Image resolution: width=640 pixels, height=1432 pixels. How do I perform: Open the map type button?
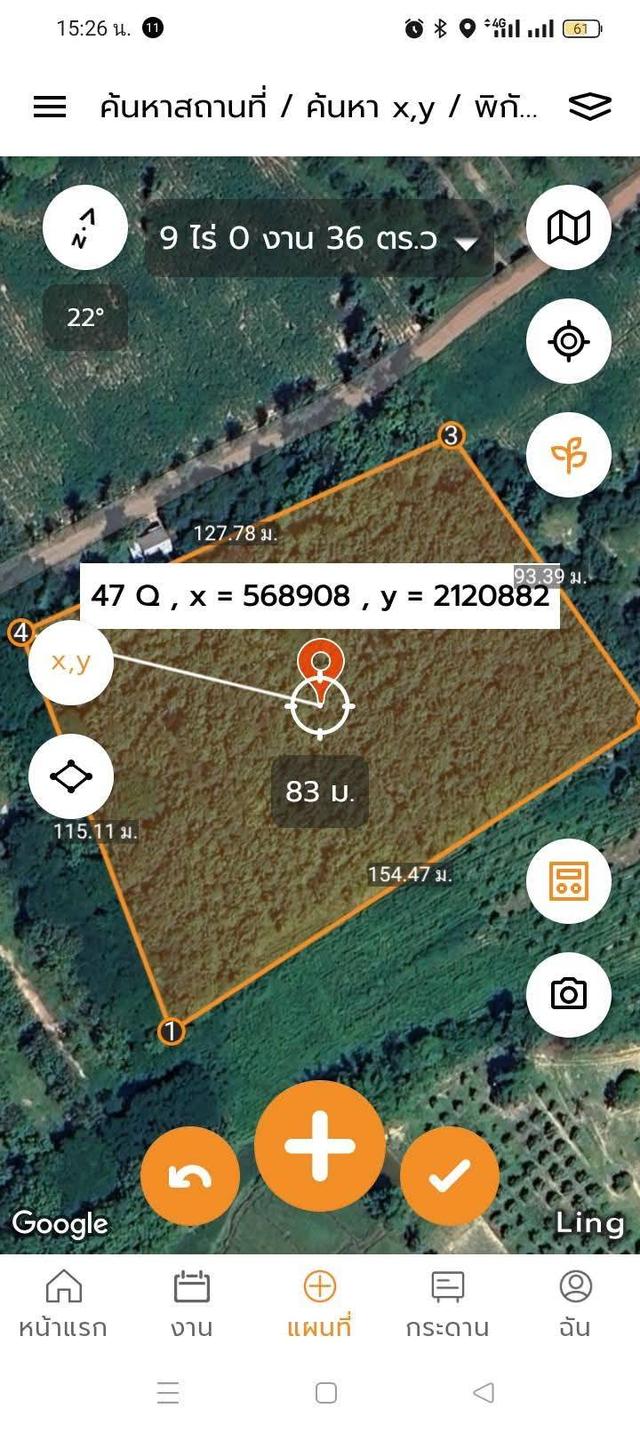[x=568, y=229]
